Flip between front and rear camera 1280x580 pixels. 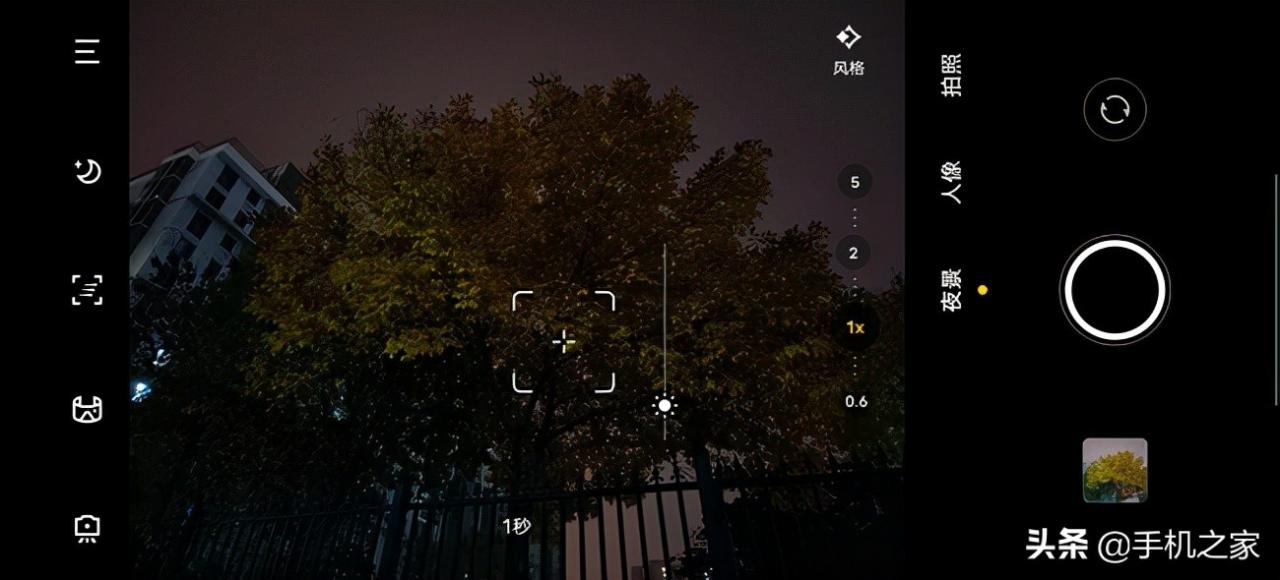click(1114, 109)
